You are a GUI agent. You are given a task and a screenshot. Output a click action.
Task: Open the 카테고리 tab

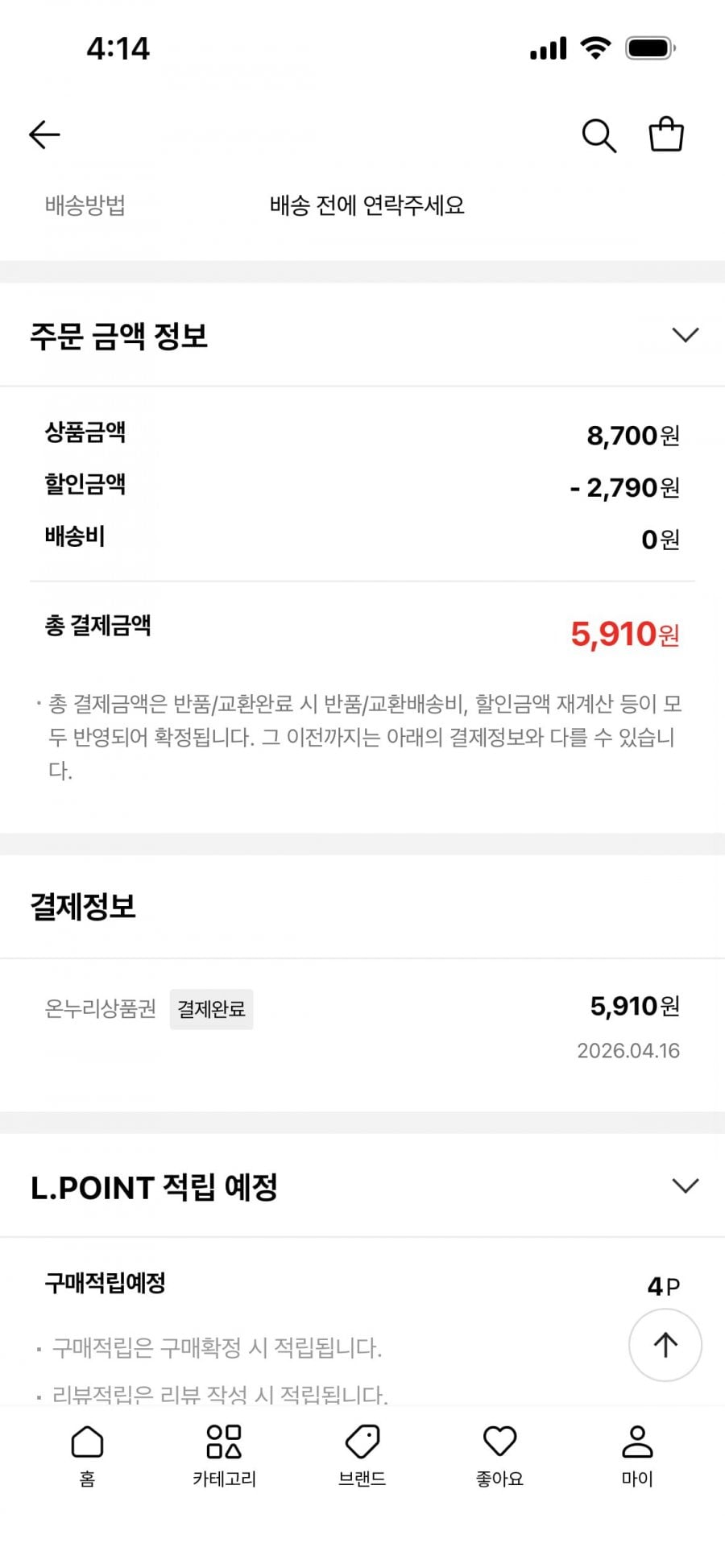pyautogui.click(x=224, y=1454)
